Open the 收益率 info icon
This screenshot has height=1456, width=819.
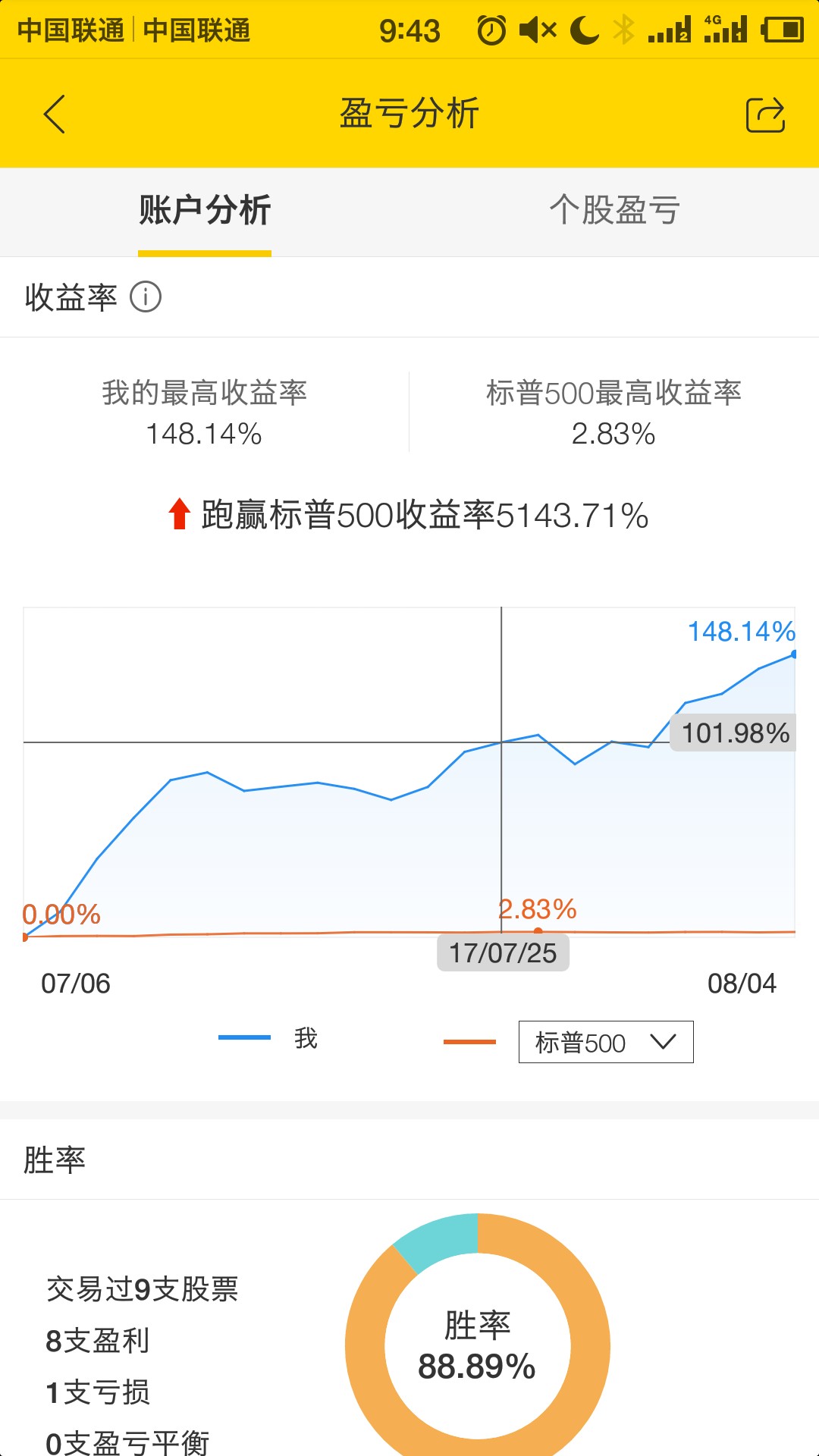[x=146, y=297]
